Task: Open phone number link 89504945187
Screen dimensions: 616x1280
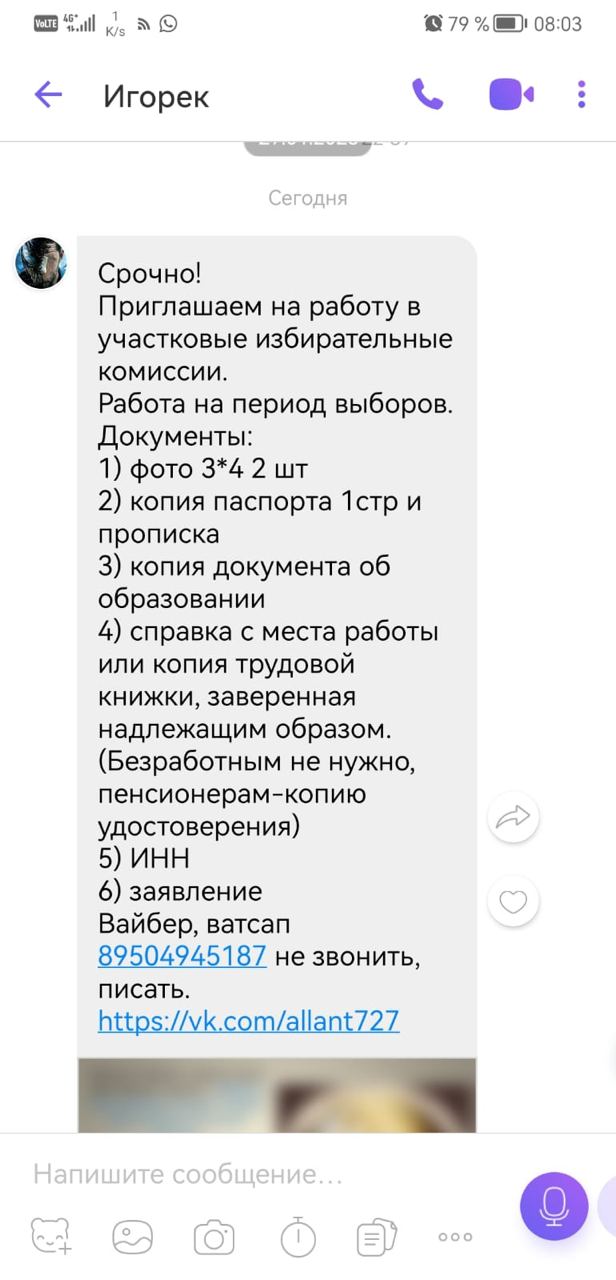Action: 182,956
